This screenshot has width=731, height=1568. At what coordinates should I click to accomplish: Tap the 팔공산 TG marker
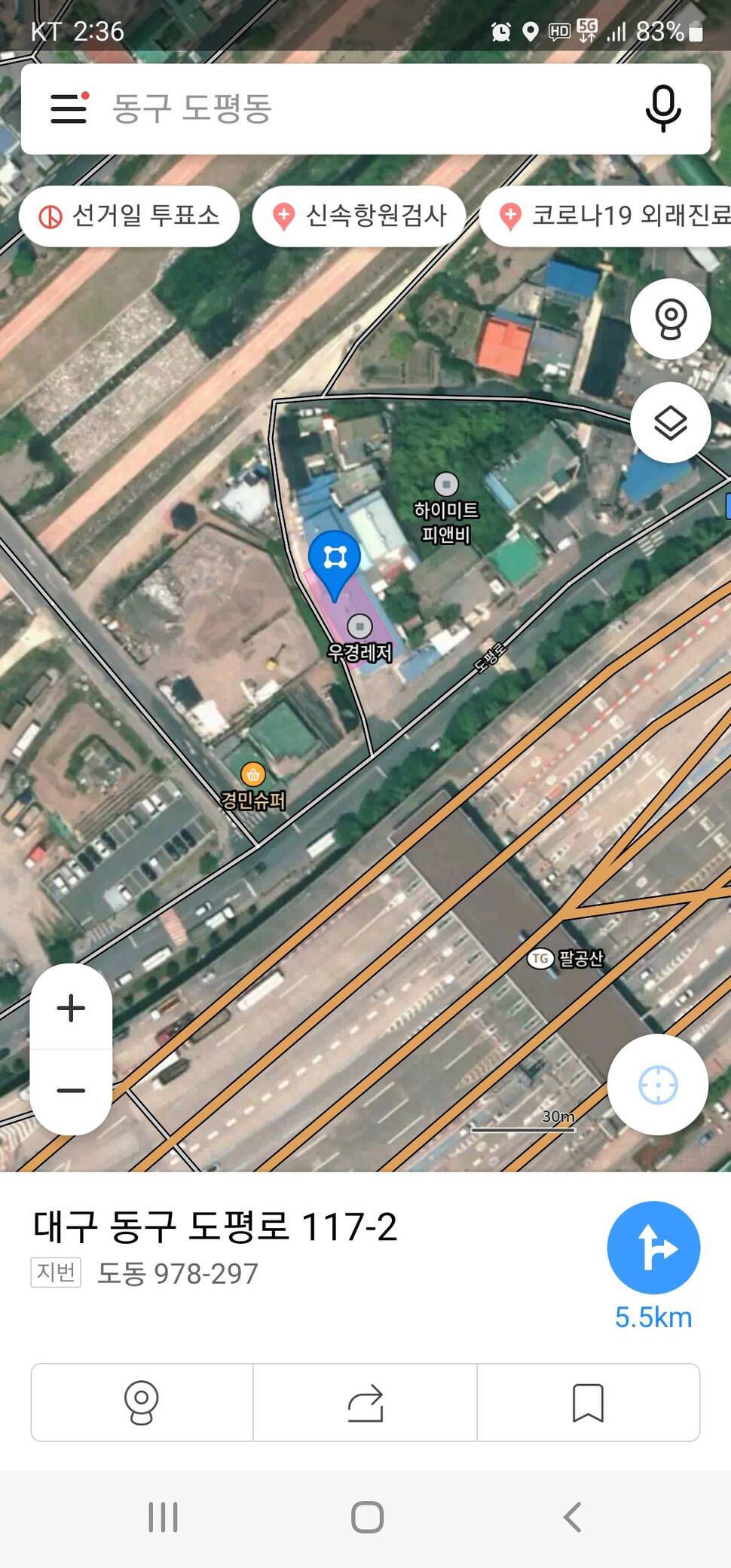[x=565, y=958]
